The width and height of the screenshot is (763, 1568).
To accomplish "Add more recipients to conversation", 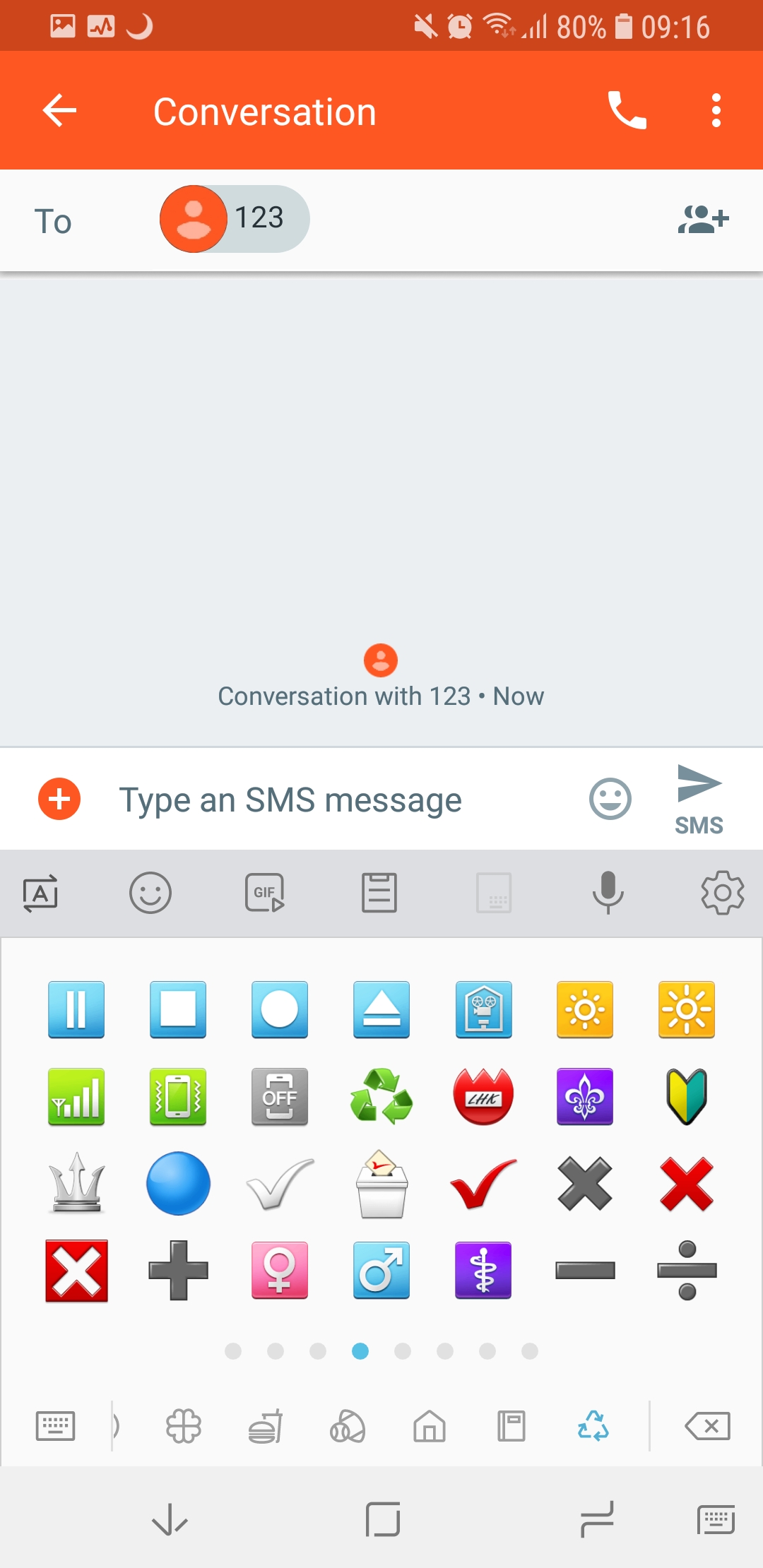I will click(x=703, y=219).
